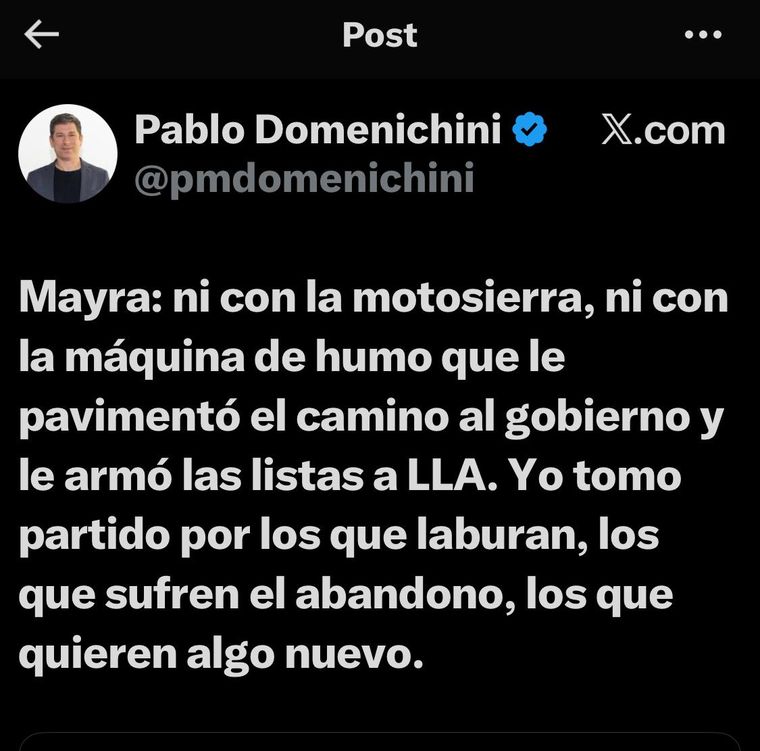Viewport: 760px width, 751px height.
Task: Open the post overflow menu
Action: click(702, 35)
